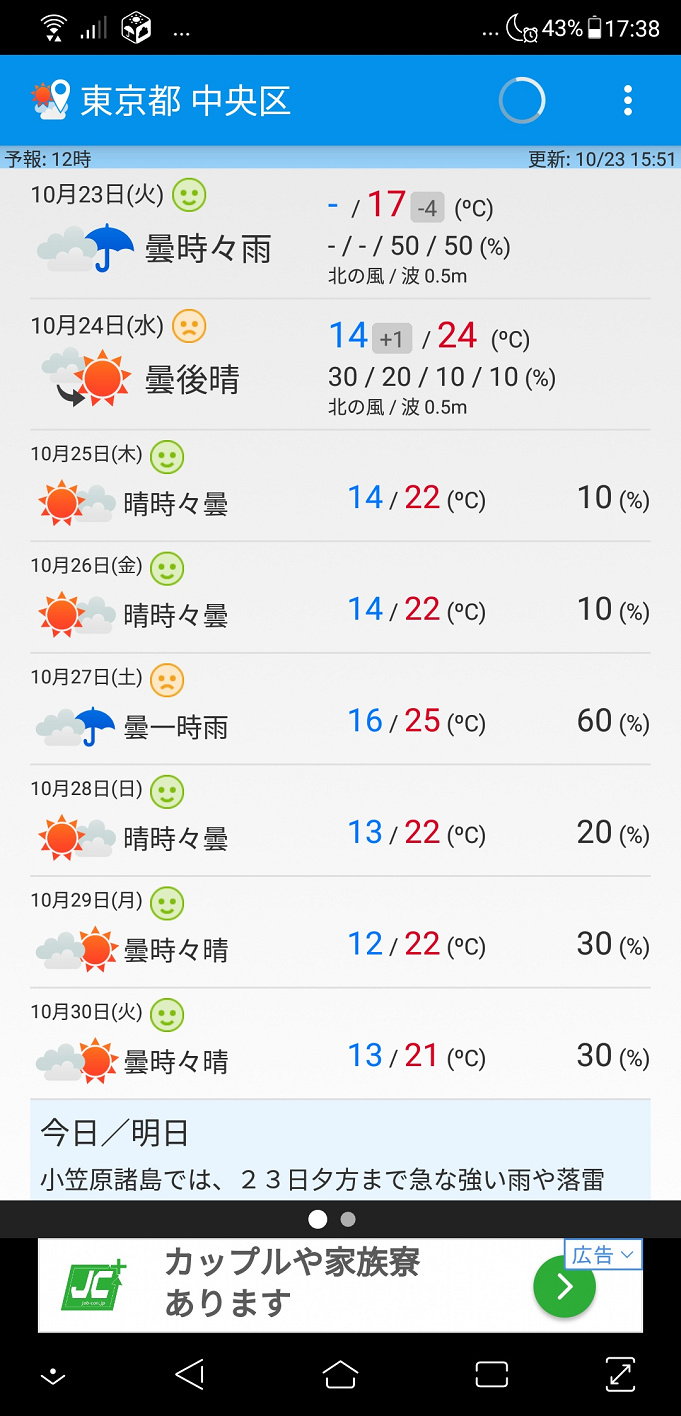Tap the circular refresh indicator

point(522,100)
